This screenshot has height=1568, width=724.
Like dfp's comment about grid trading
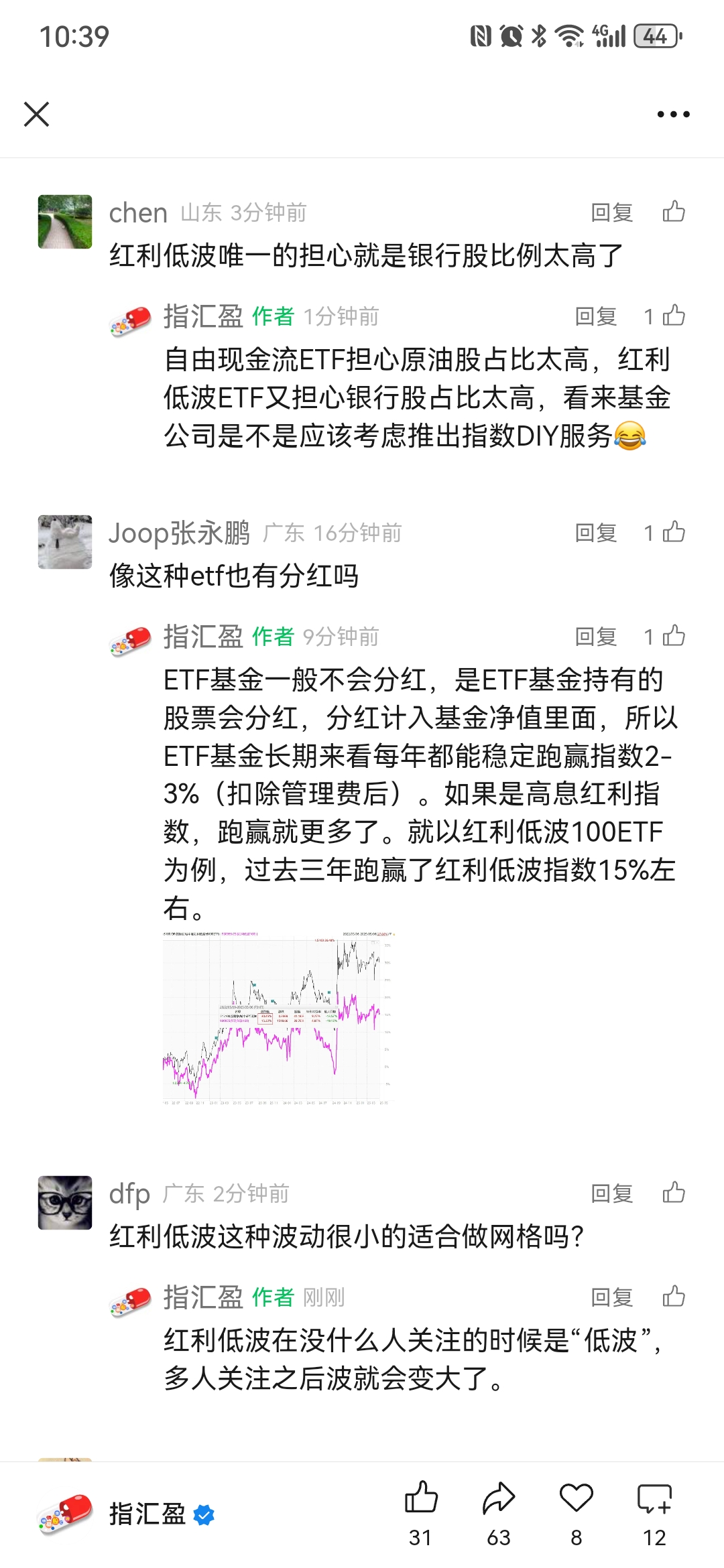[x=674, y=1193]
